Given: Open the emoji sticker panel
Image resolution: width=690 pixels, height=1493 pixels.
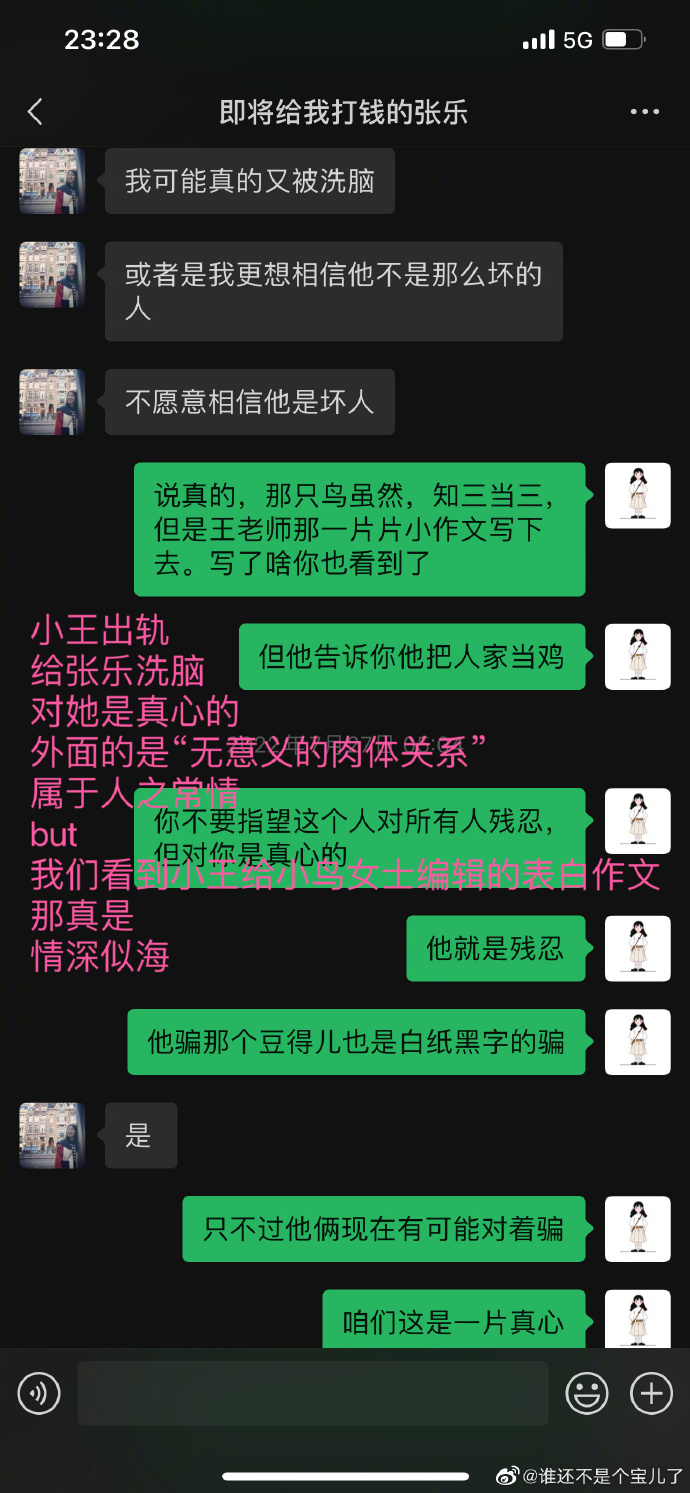Looking at the screenshot, I should coord(587,1392).
